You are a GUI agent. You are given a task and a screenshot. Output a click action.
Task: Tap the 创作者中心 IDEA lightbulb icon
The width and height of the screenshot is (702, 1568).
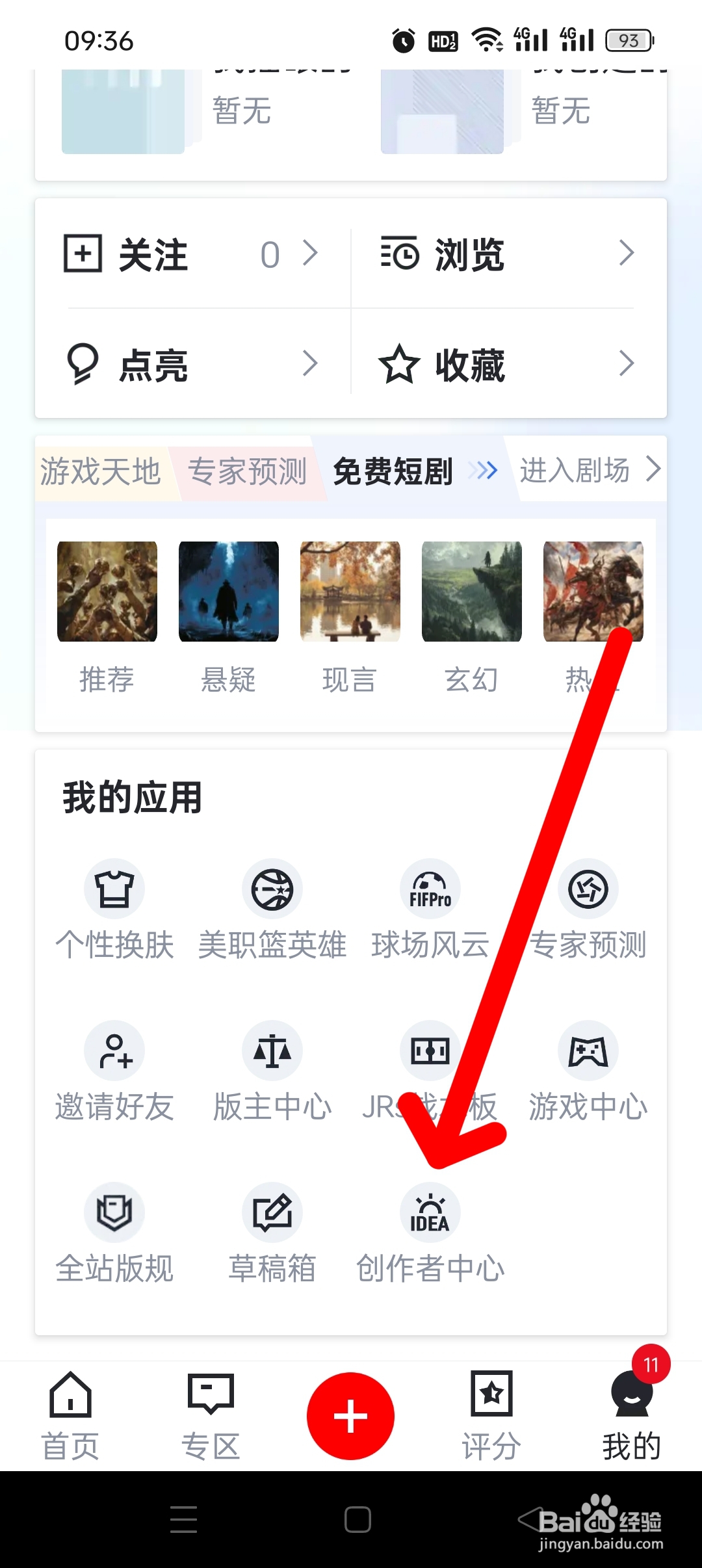429,1211
